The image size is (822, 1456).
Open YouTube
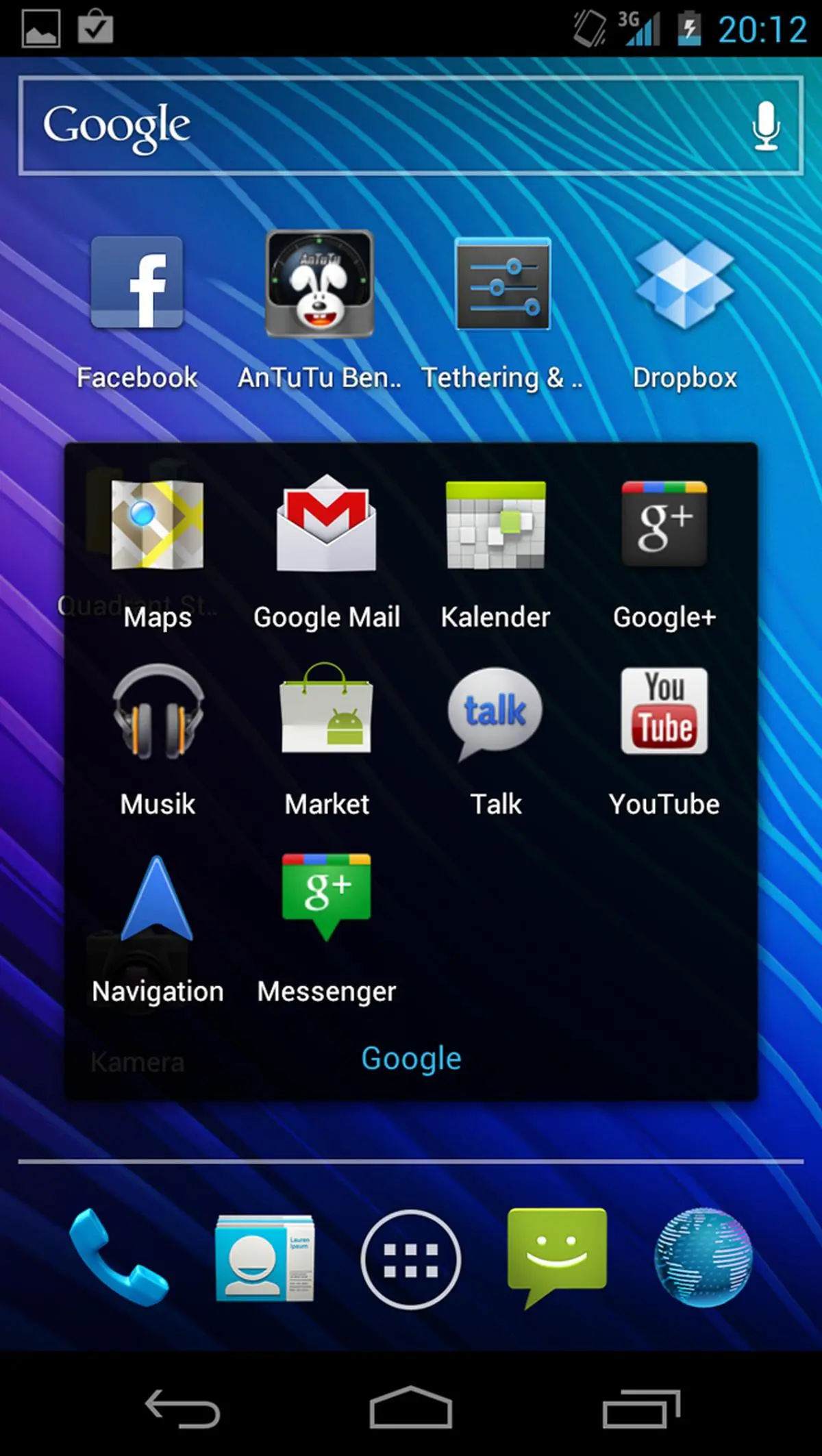[664, 712]
